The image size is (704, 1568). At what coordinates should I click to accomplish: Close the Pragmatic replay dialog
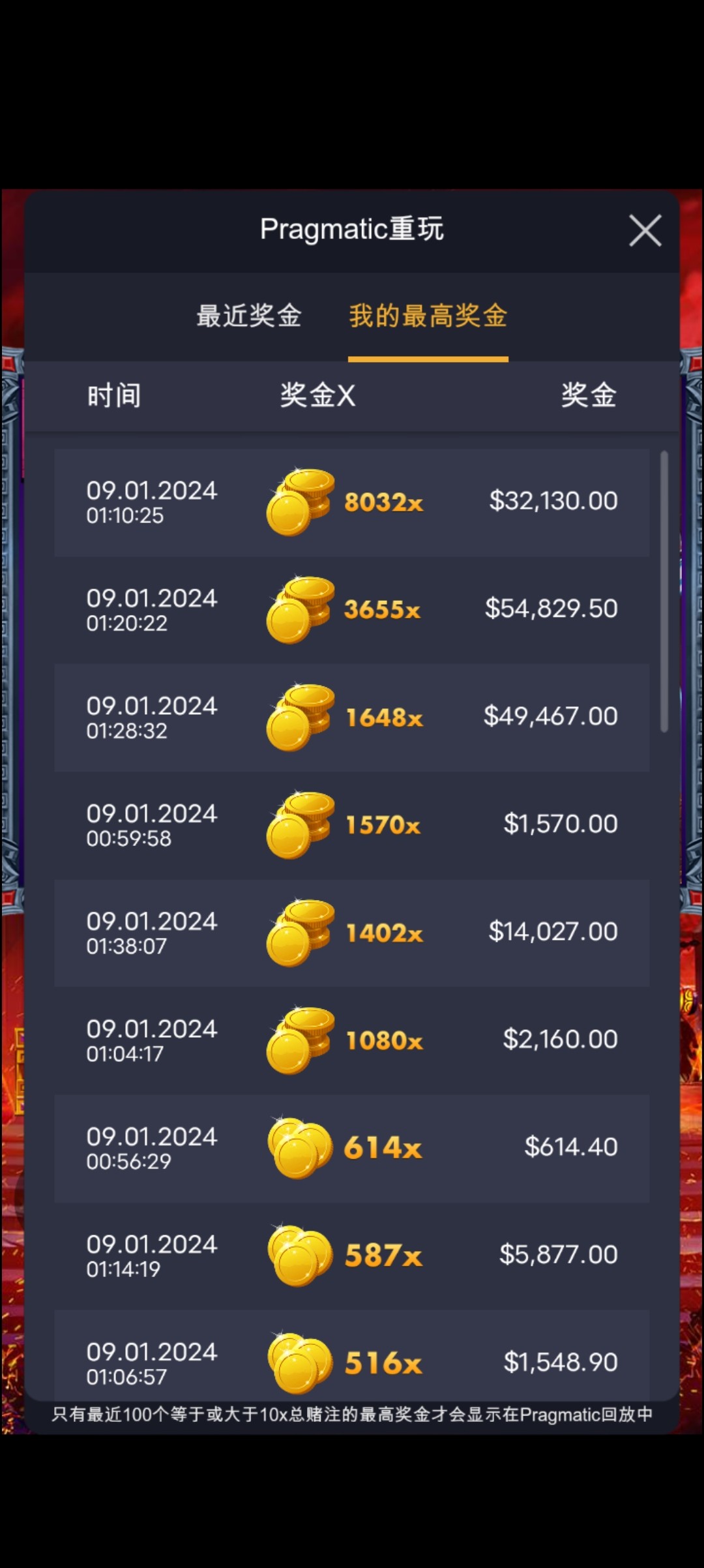tap(645, 231)
